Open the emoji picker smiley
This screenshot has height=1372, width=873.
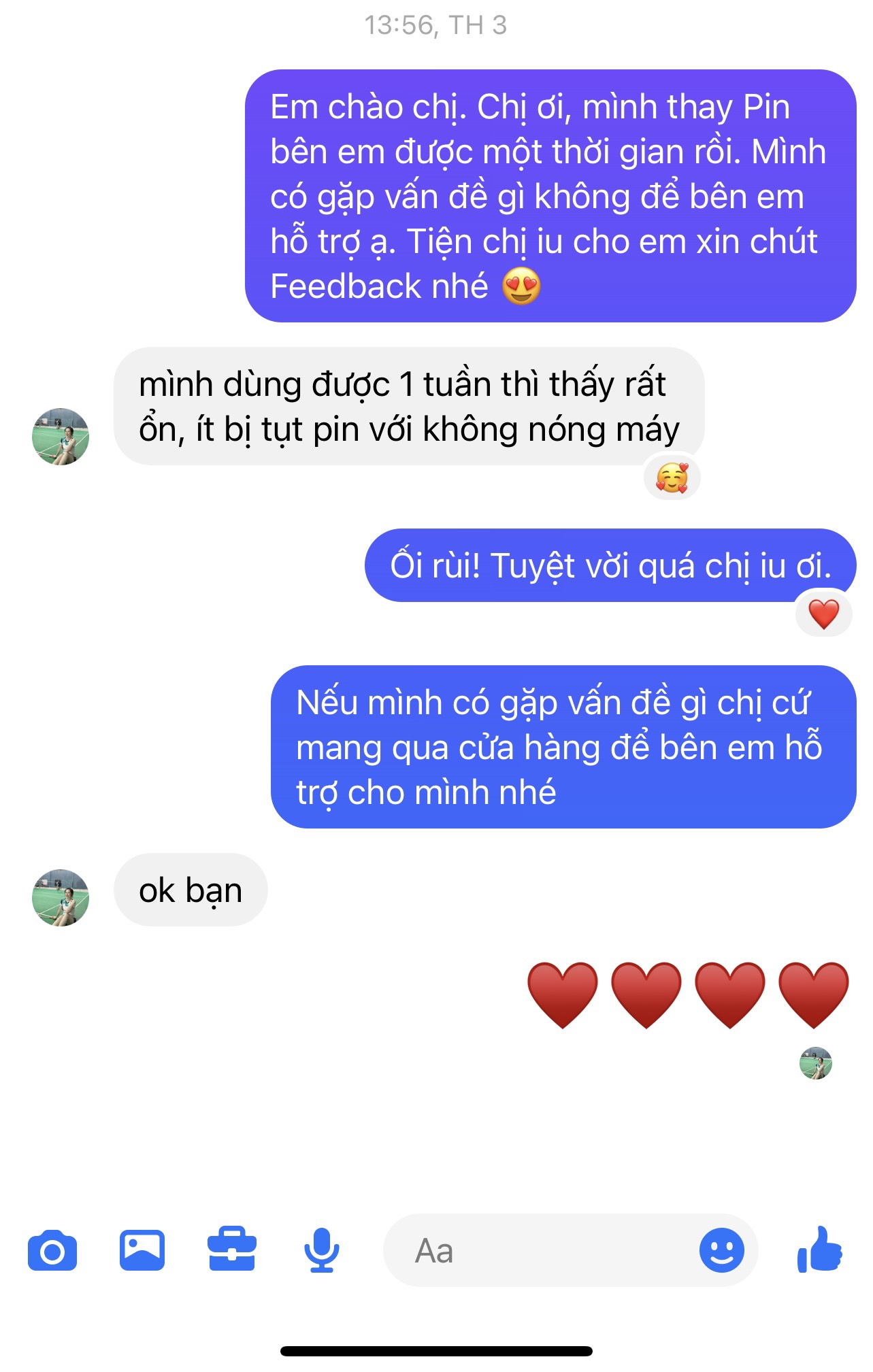click(721, 1250)
